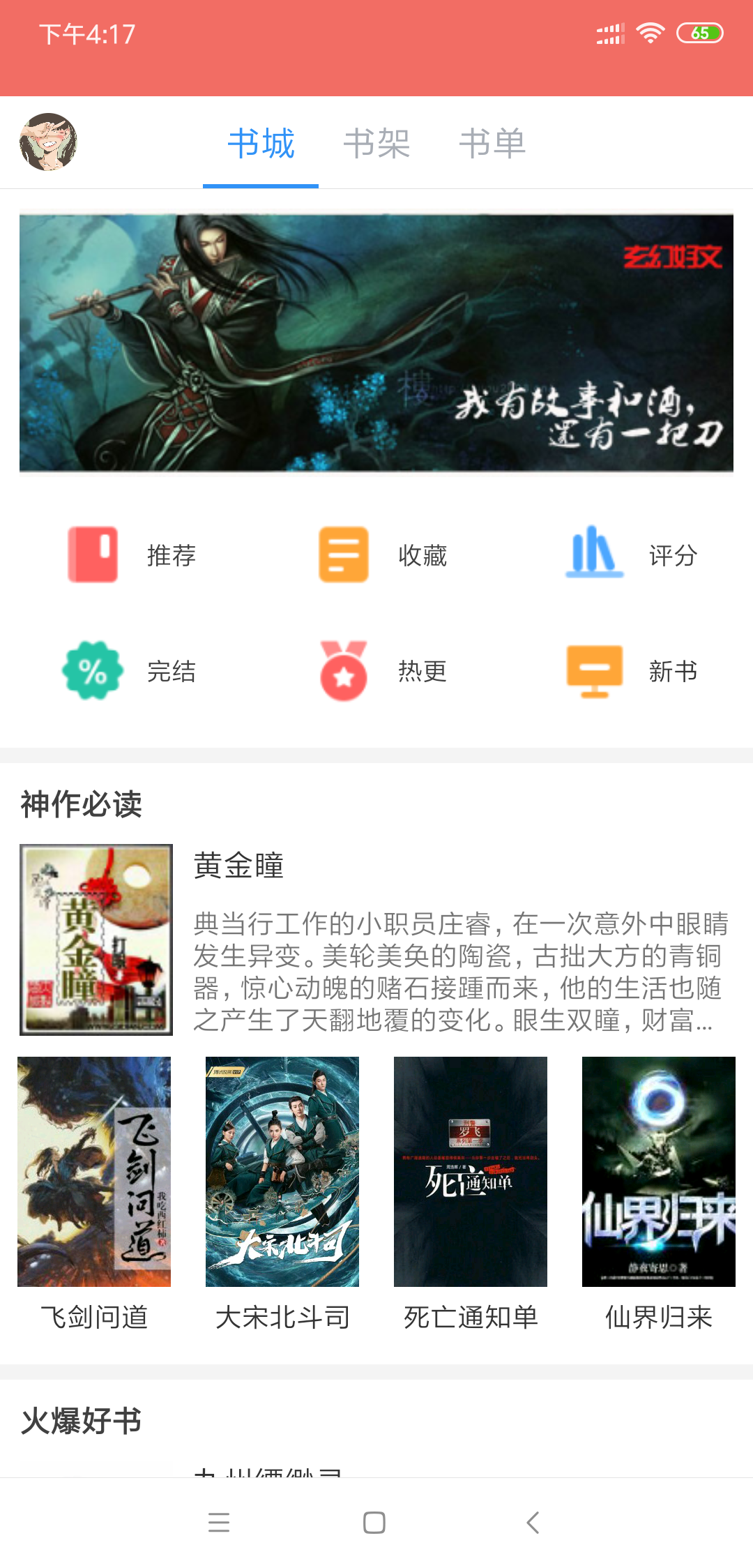Screen dimensions: 753x1568
Task: Open the 热更 (Hot updates) icon
Action: (x=343, y=671)
